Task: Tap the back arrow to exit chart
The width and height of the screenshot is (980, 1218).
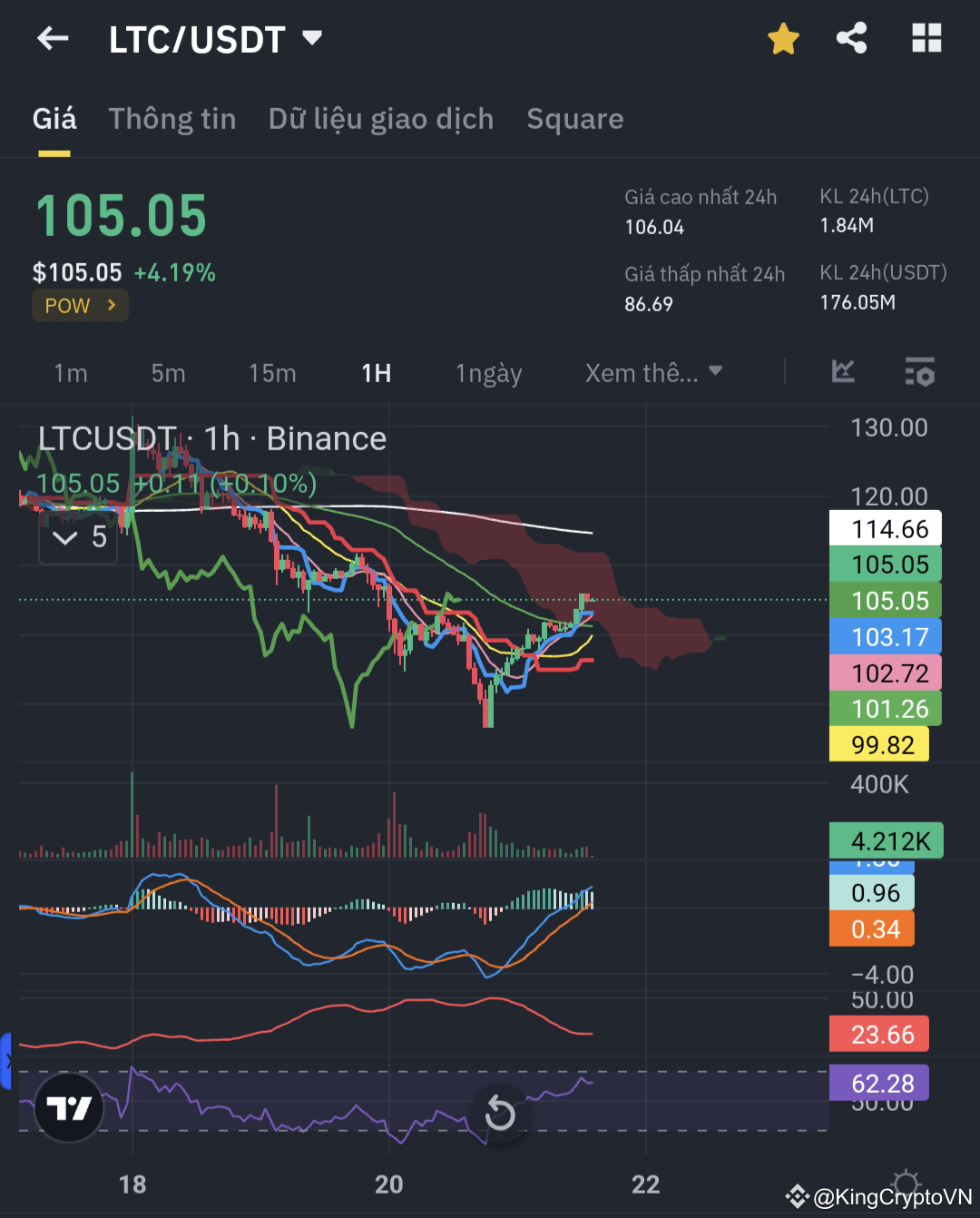Action: click(52, 38)
